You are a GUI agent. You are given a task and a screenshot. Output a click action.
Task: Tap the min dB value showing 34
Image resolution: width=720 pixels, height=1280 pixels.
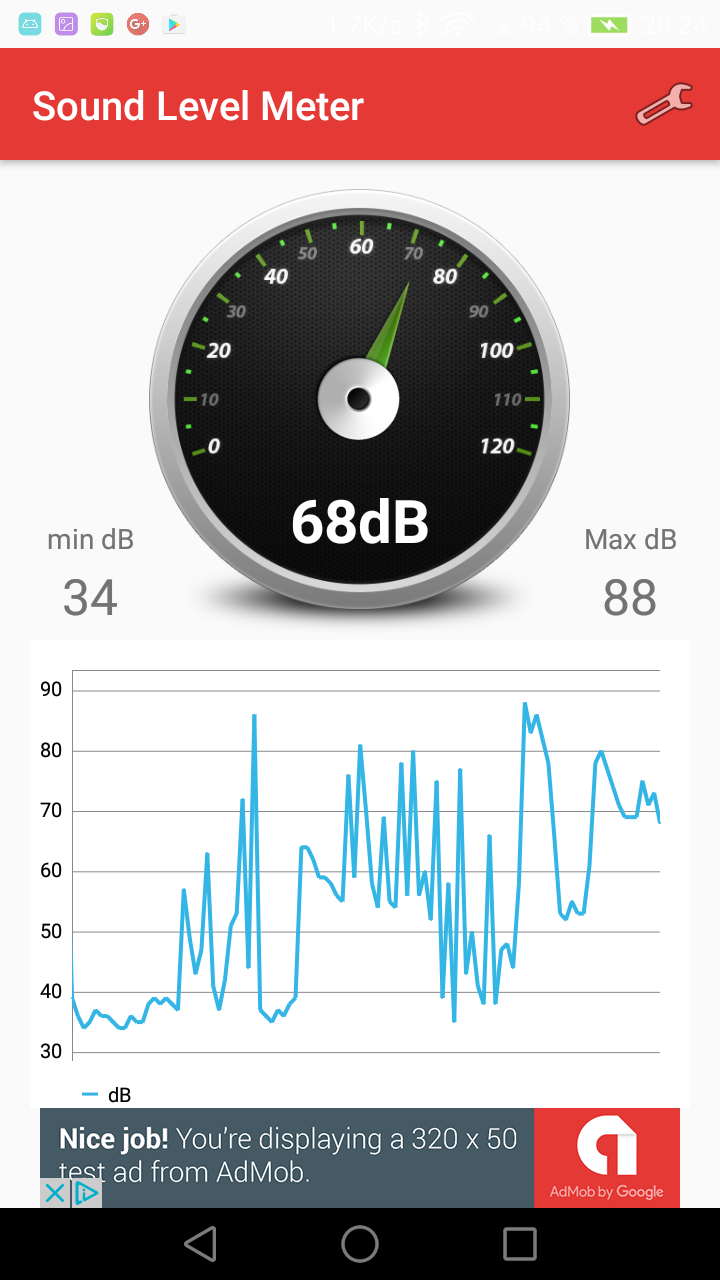91,597
